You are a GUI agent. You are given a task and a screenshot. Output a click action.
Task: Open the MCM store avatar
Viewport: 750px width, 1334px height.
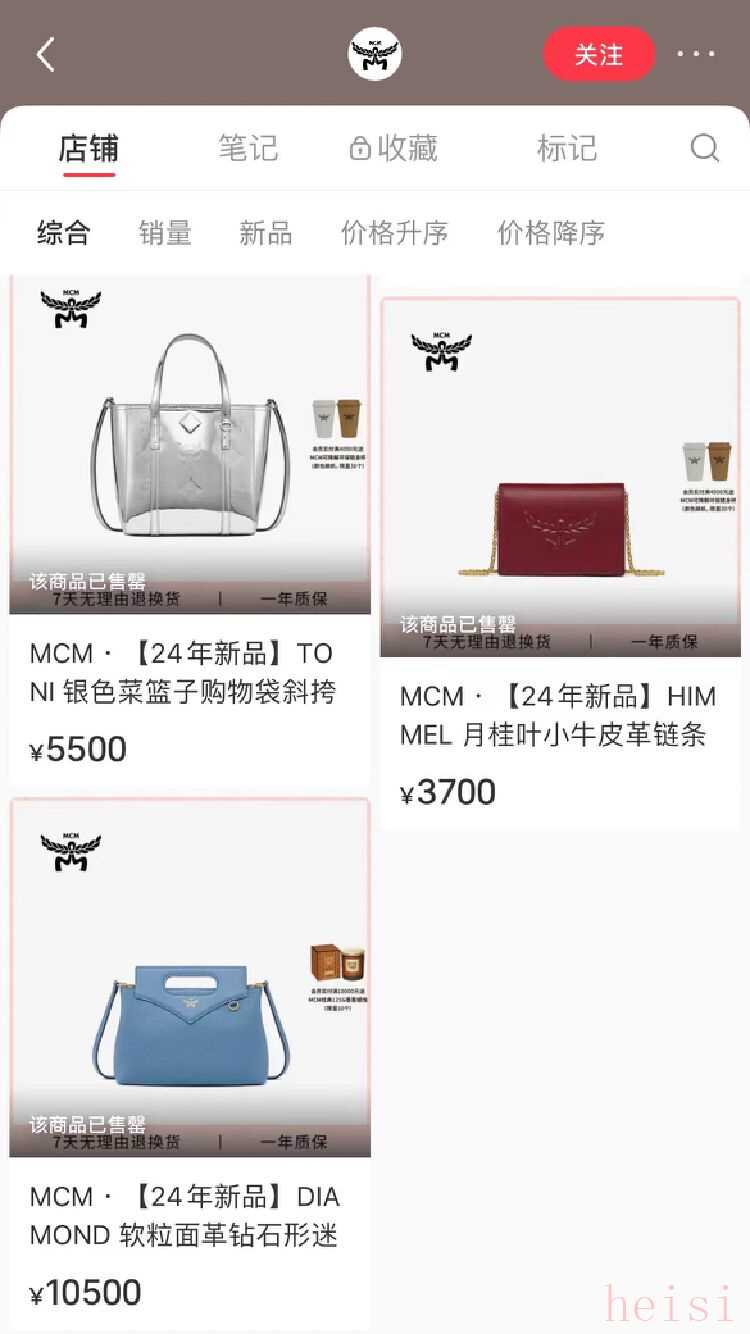(x=374, y=54)
